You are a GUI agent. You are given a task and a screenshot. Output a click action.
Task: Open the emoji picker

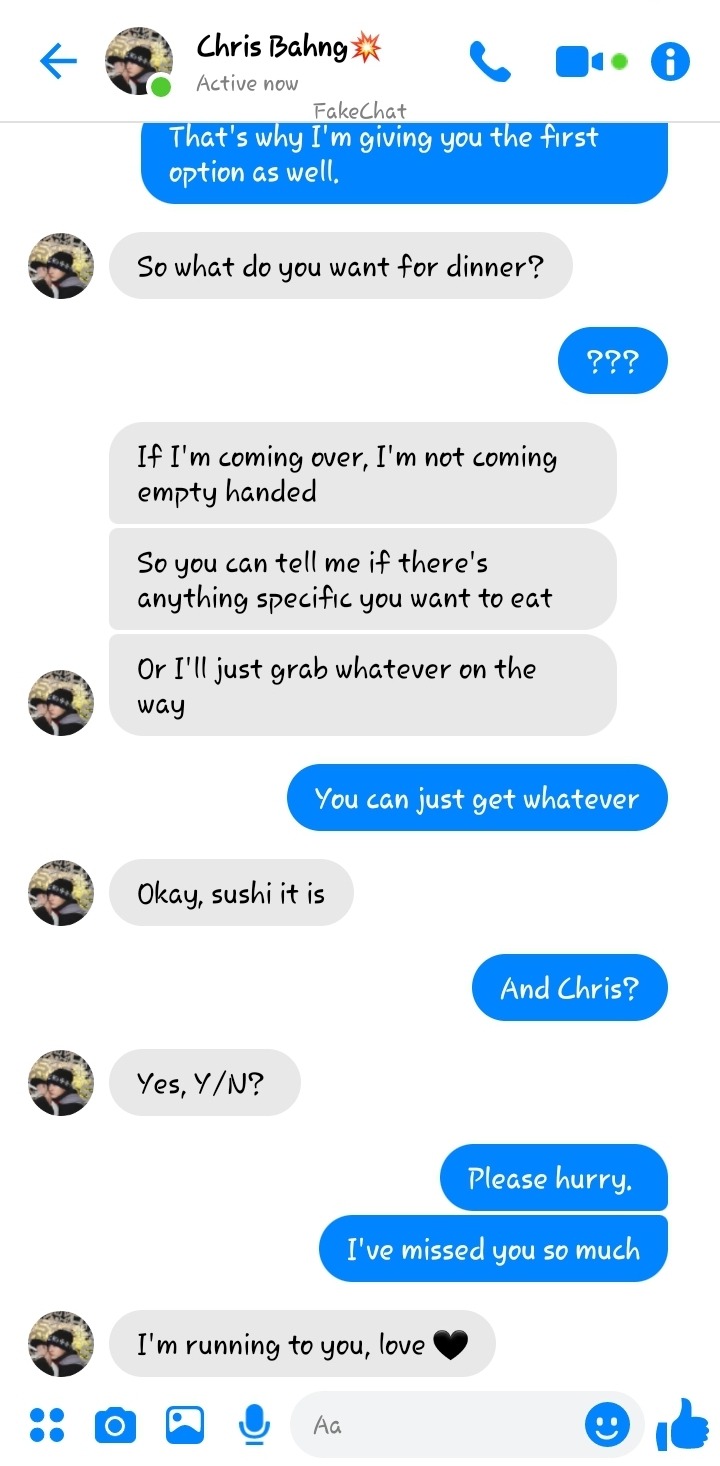(x=607, y=1424)
